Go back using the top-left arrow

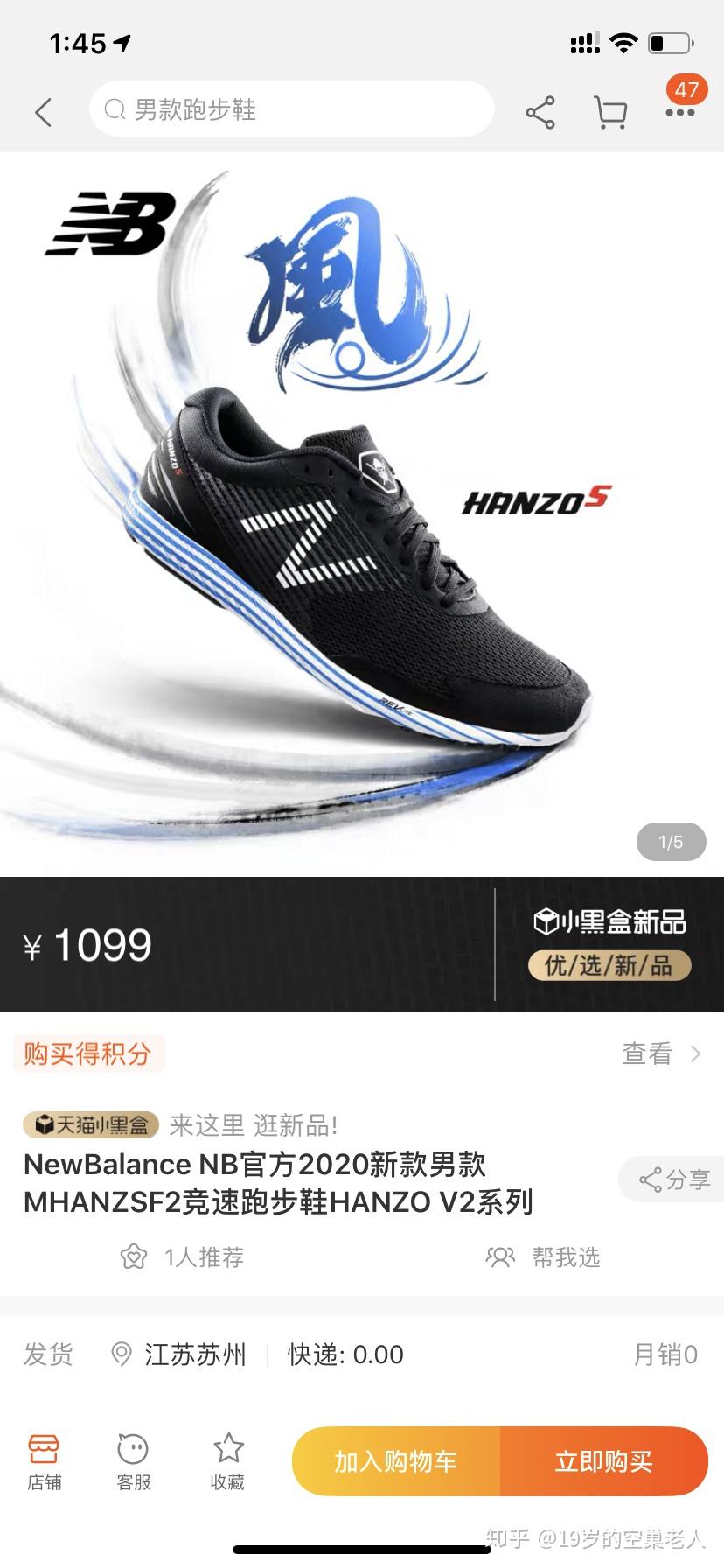click(44, 112)
